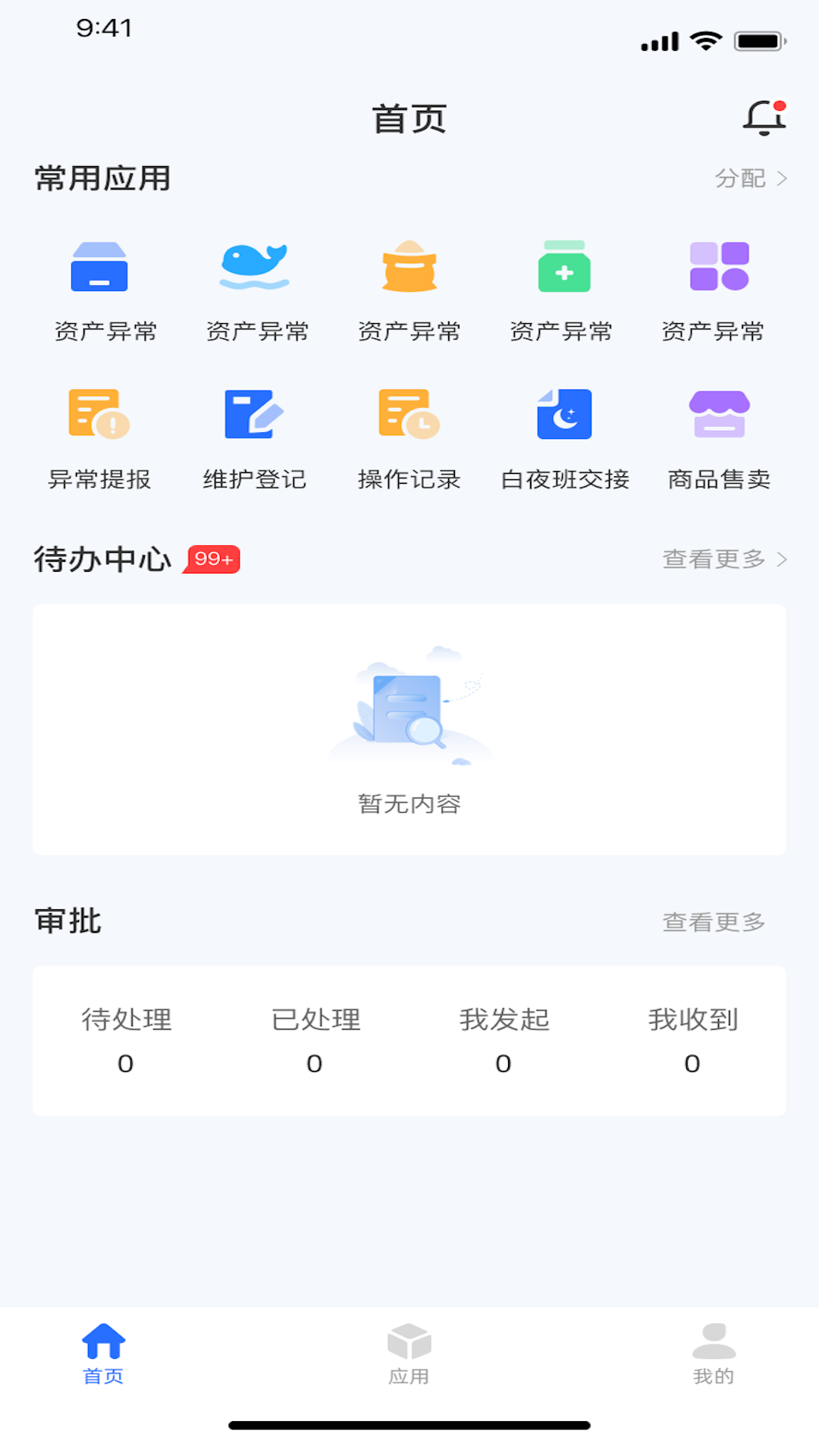Tap the 99+ pending badge

point(211,559)
